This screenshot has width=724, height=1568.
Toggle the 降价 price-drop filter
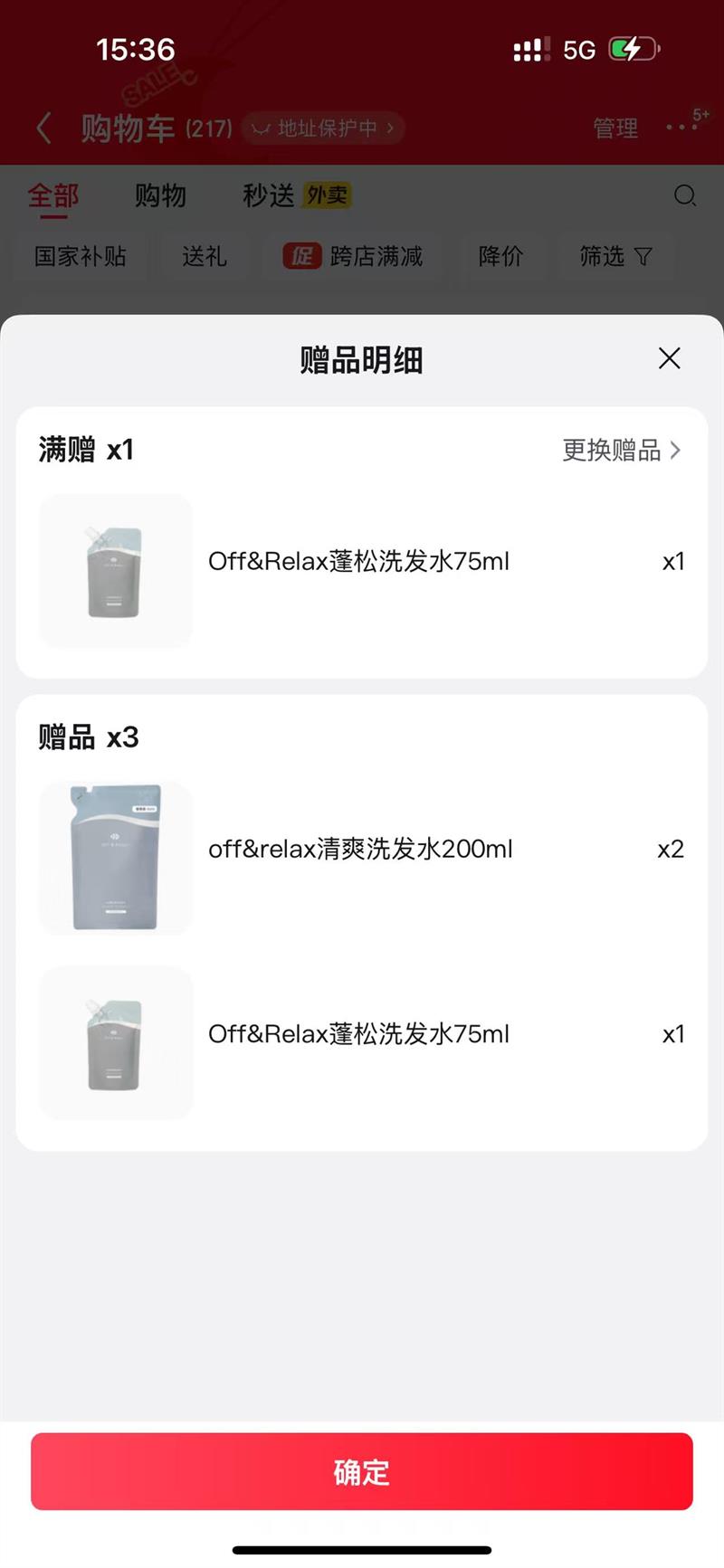point(500,257)
